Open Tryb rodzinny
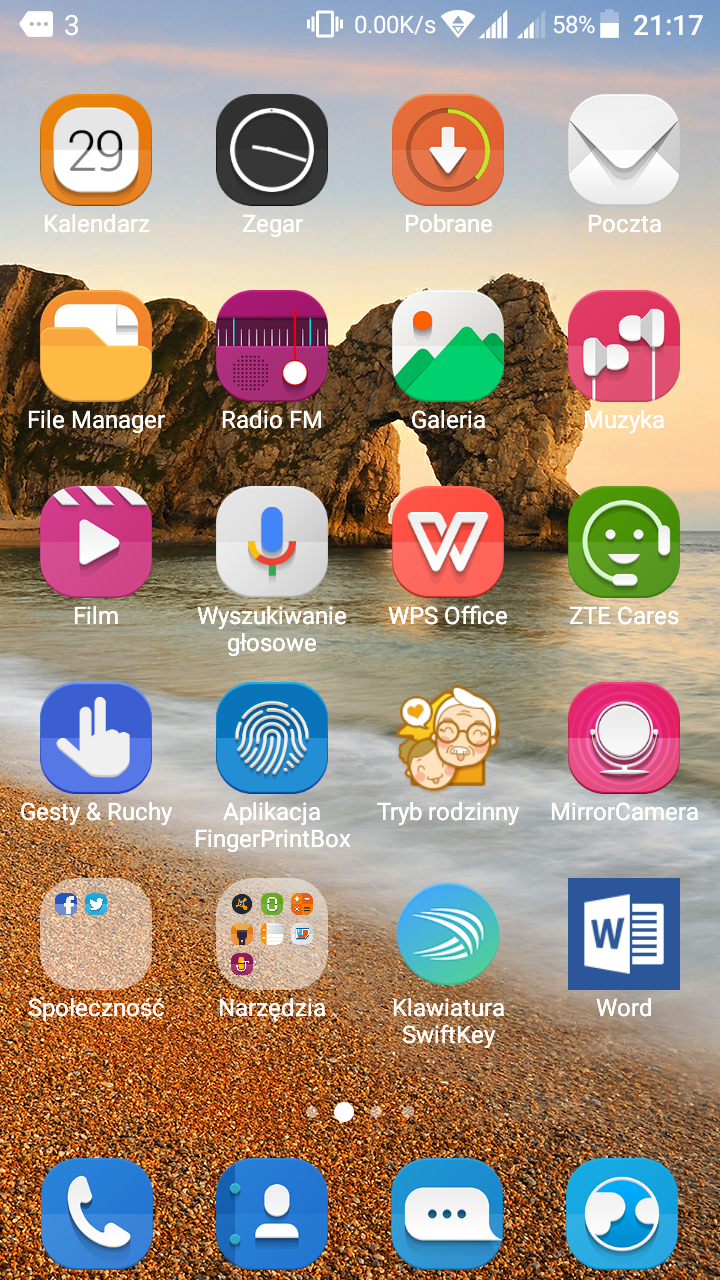The height and width of the screenshot is (1280, 720). [x=448, y=738]
